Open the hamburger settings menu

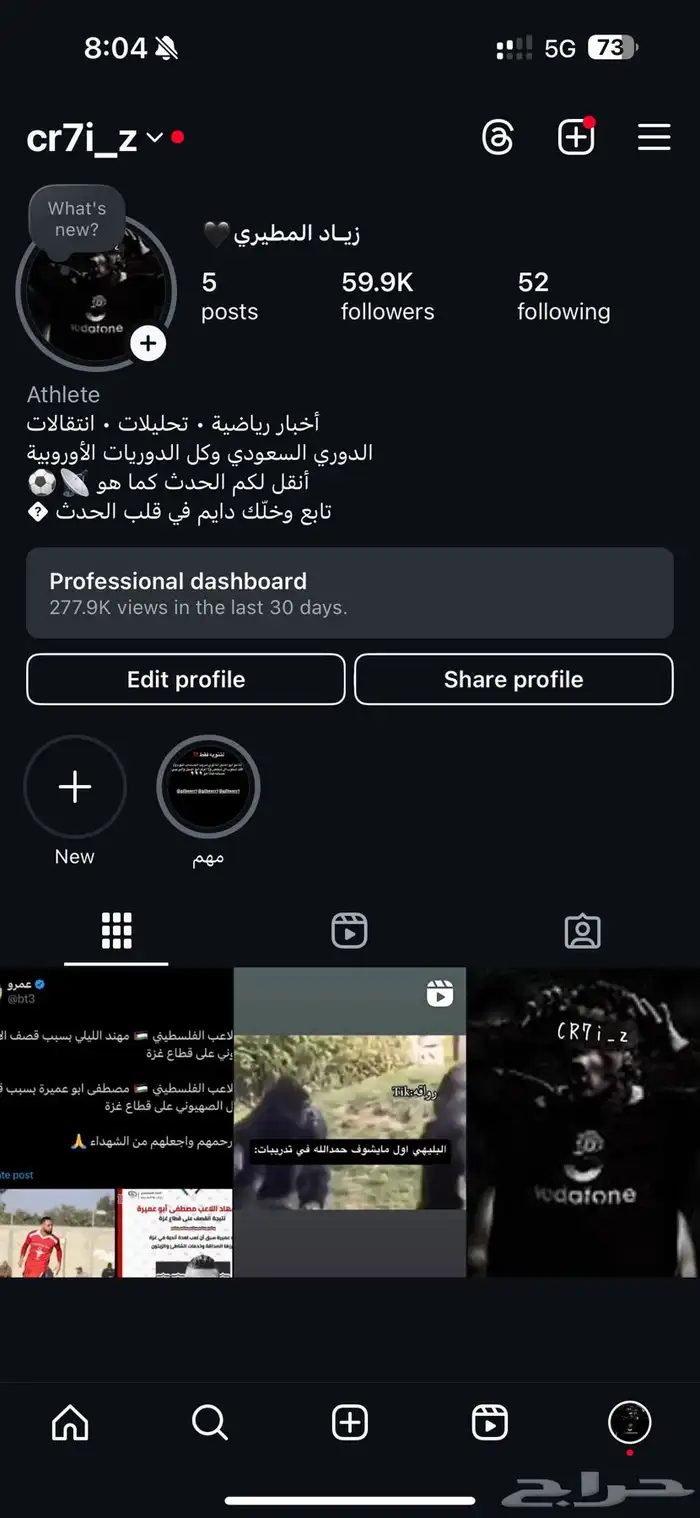click(654, 138)
